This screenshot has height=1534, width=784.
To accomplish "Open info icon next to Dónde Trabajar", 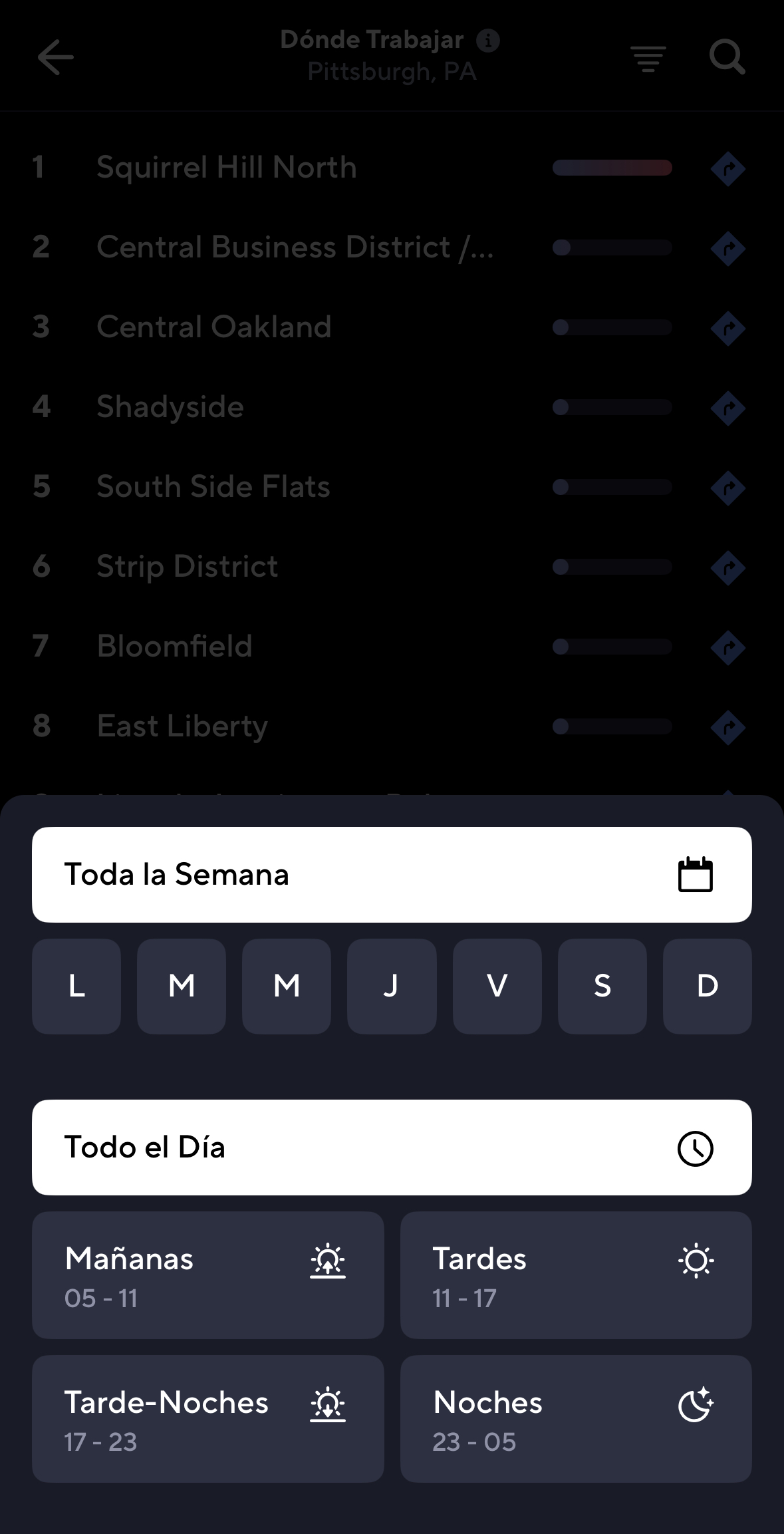I will pos(488,41).
